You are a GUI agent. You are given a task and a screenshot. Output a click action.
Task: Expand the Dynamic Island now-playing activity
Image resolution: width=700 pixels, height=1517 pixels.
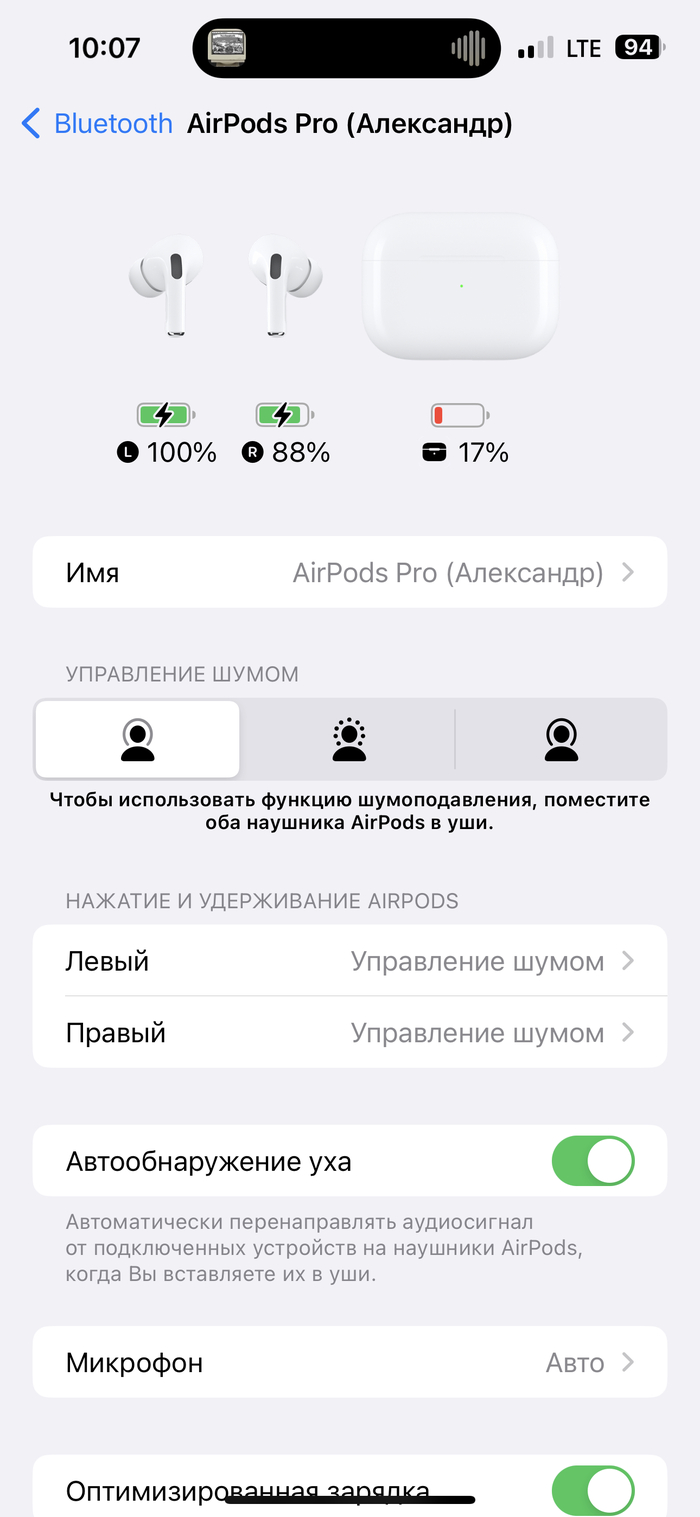[x=346, y=48]
